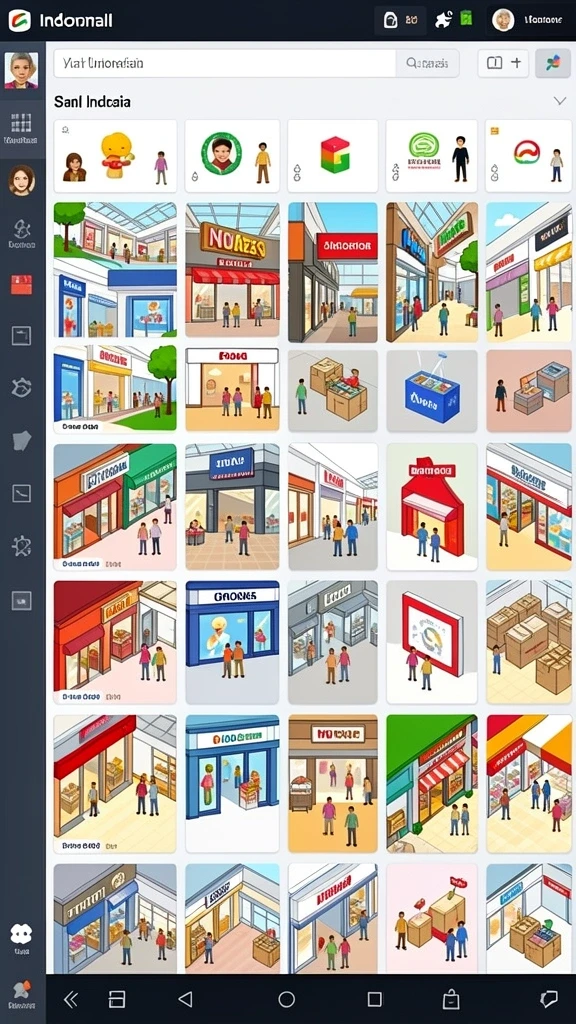Open the colorful cube logo card
This screenshot has height=1024, width=576.
pos(332,156)
